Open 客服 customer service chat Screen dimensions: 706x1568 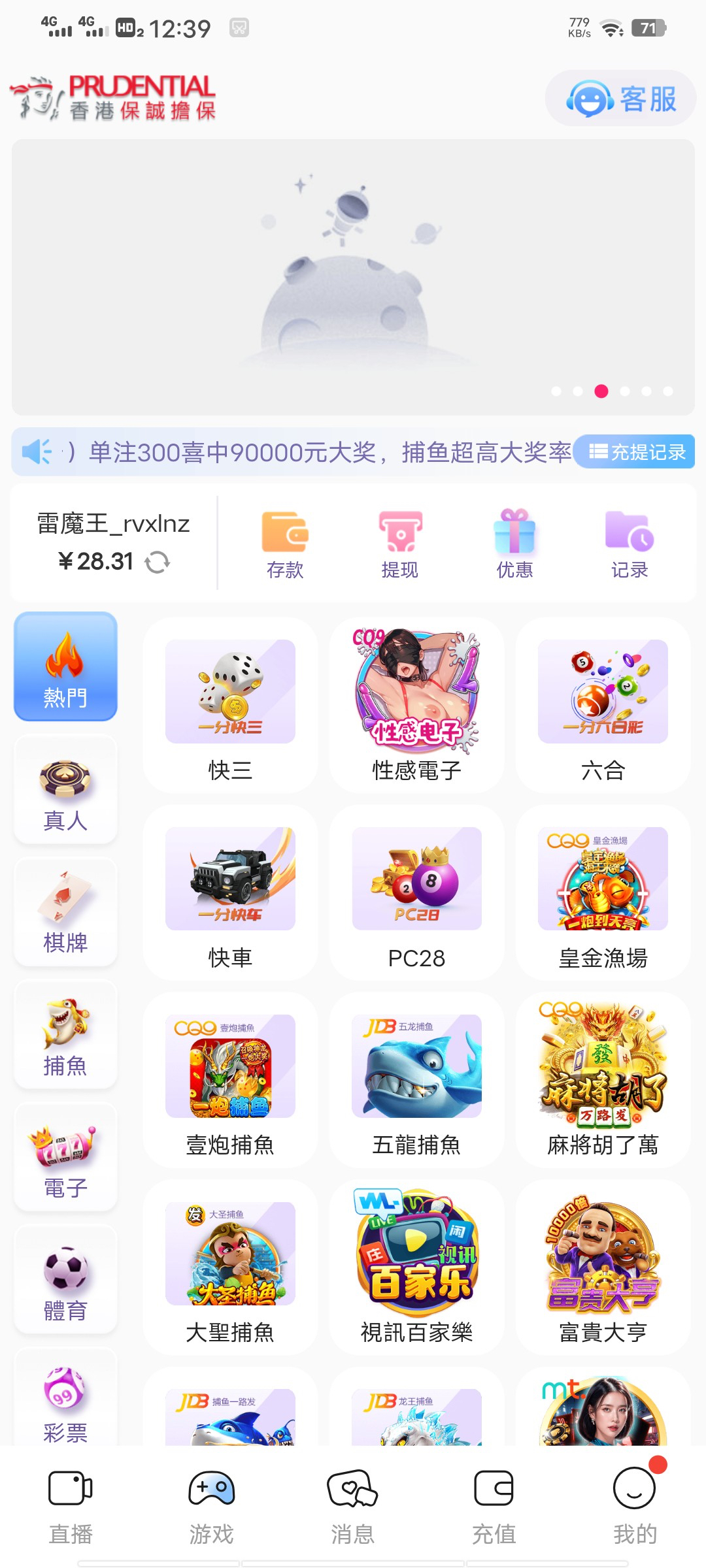[620, 99]
